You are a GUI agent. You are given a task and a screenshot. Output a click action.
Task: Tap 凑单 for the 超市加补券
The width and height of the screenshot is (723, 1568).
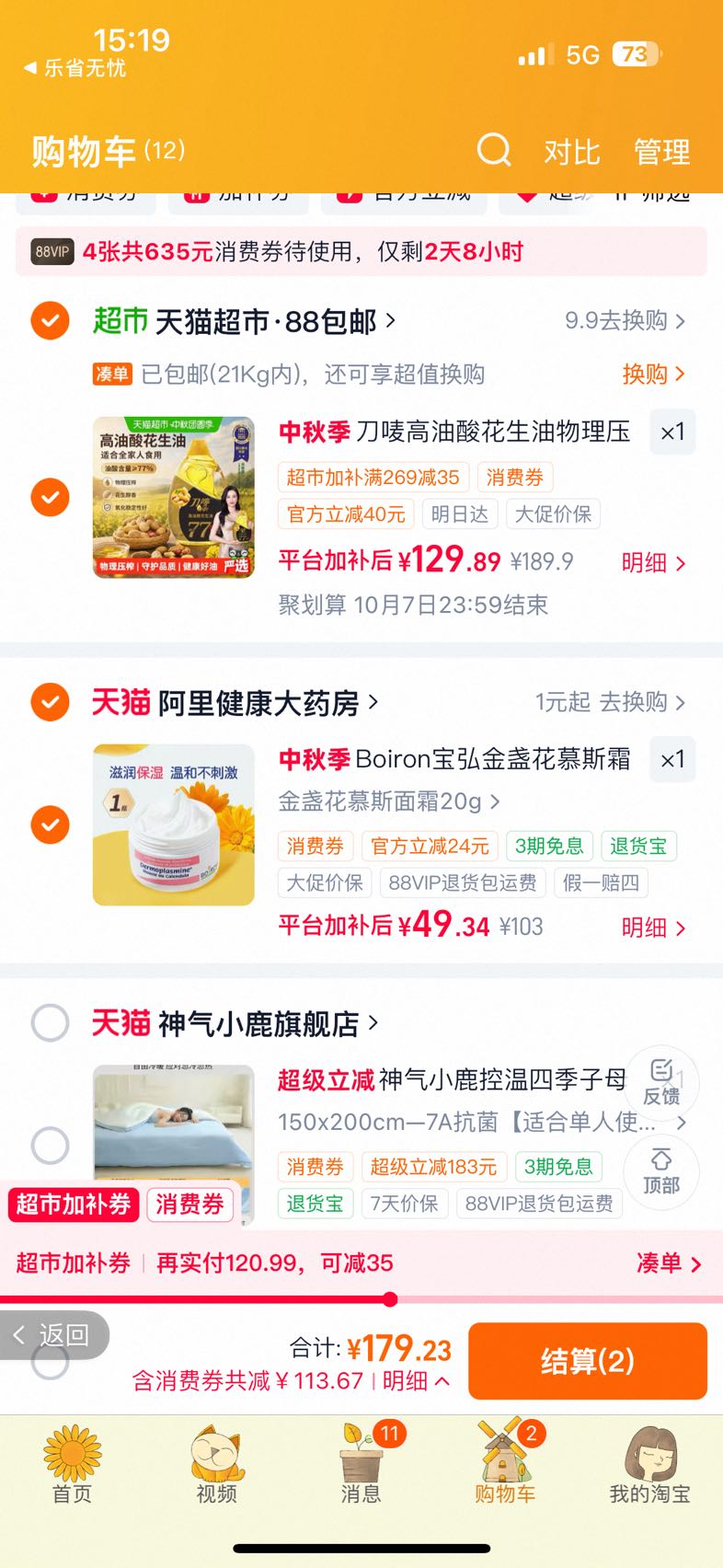point(669,1263)
